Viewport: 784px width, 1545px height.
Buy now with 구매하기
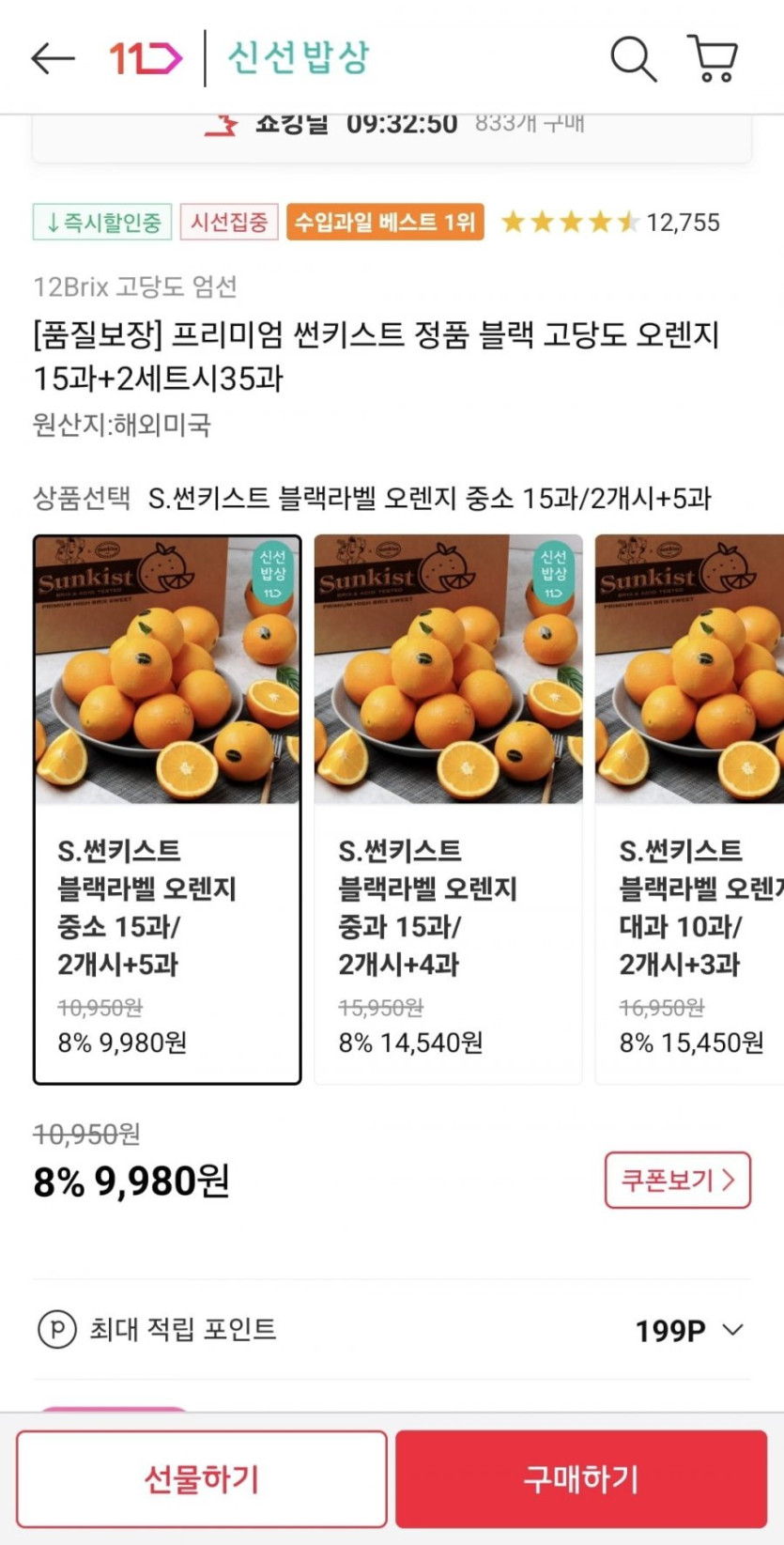coord(580,1478)
